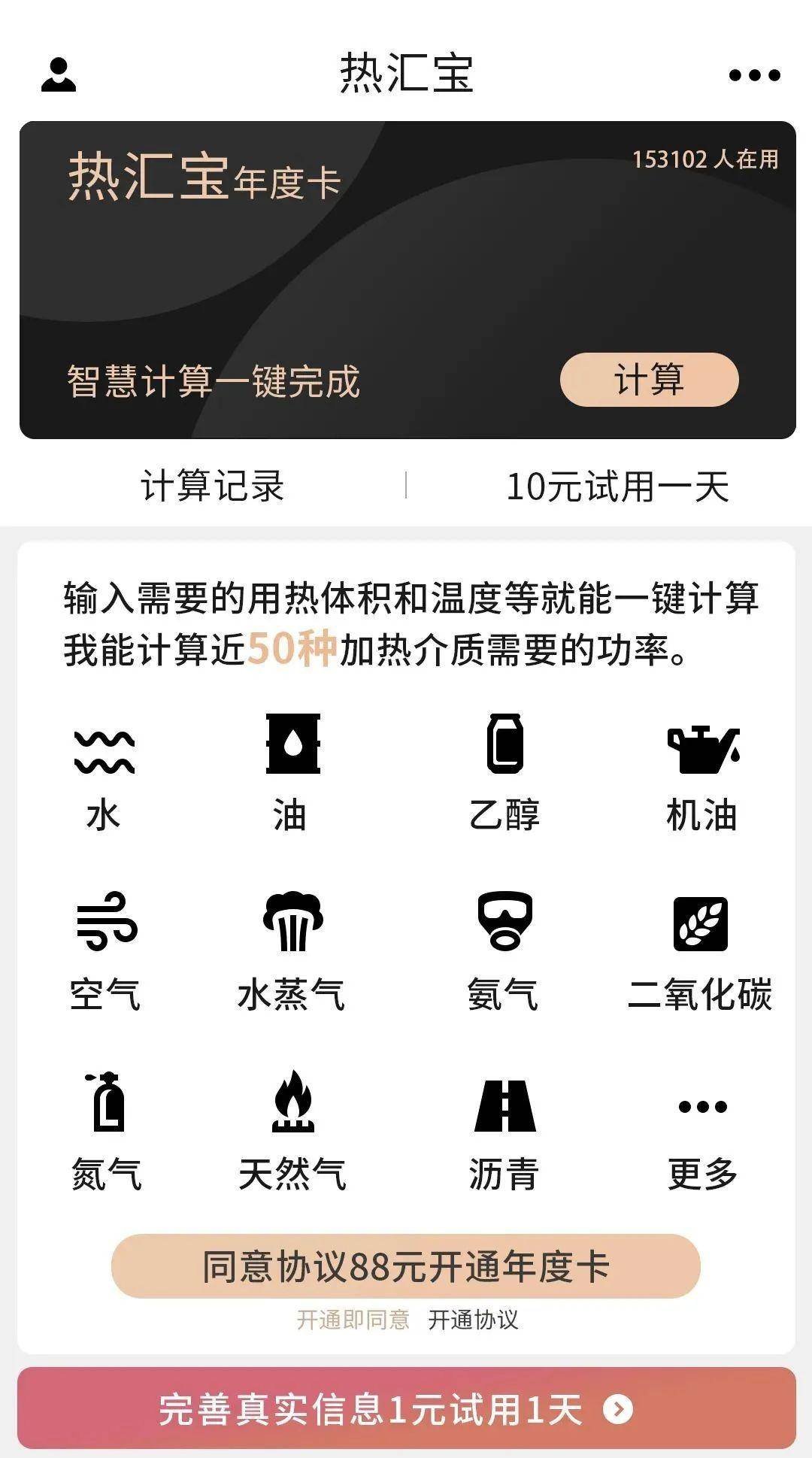Pick 水蒸气 from the medium grid

click(x=291, y=951)
